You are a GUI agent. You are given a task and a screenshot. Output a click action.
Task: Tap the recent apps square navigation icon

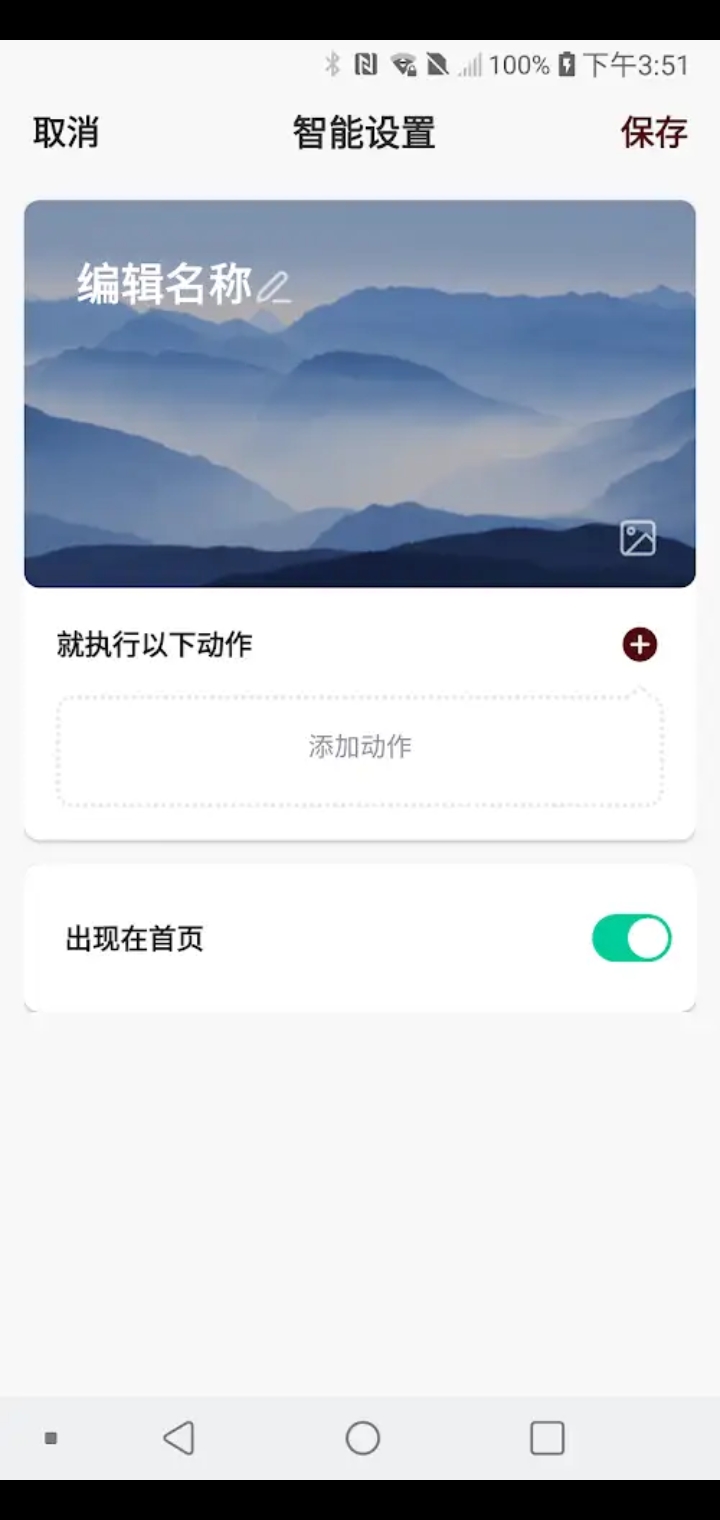pyautogui.click(x=546, y=1437)
